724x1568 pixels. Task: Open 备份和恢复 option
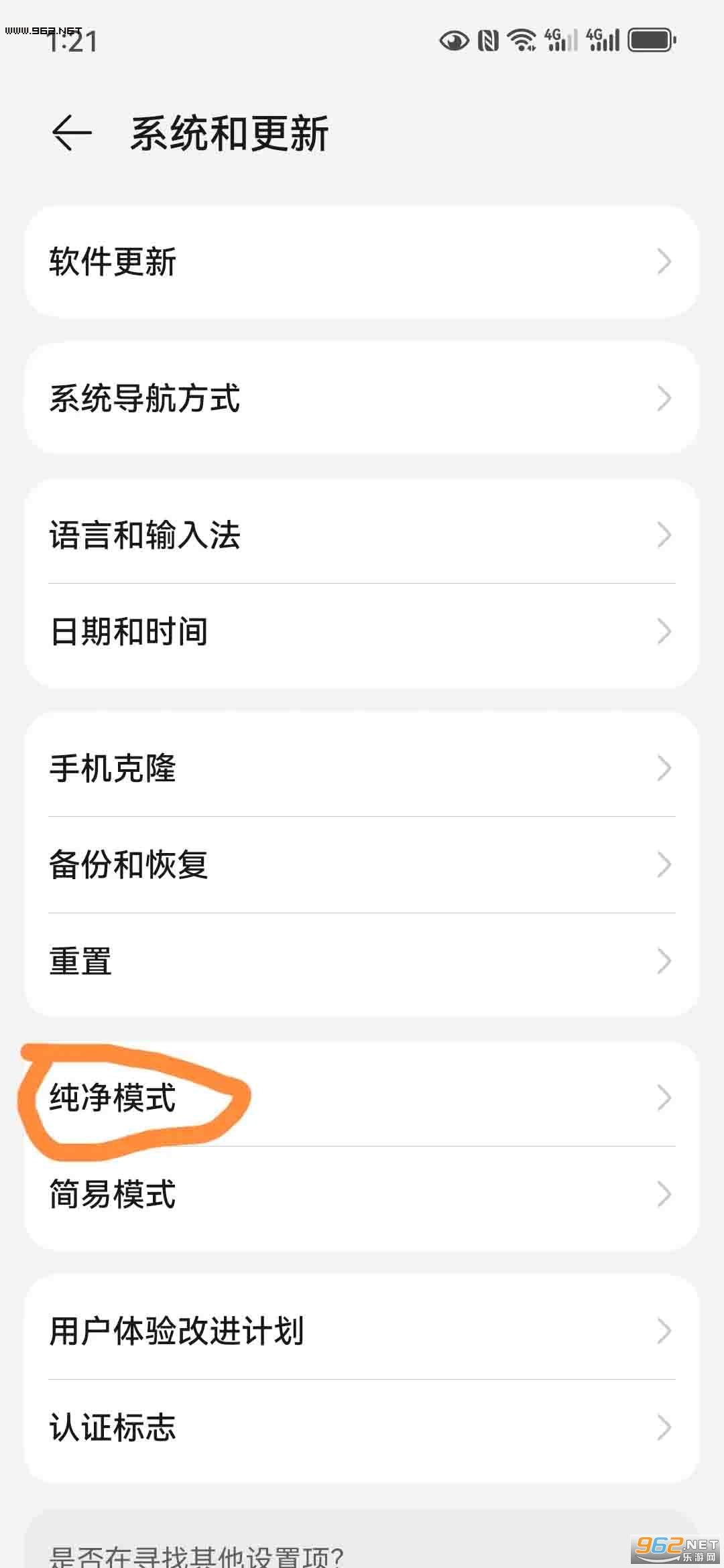(x=362, y=864)
